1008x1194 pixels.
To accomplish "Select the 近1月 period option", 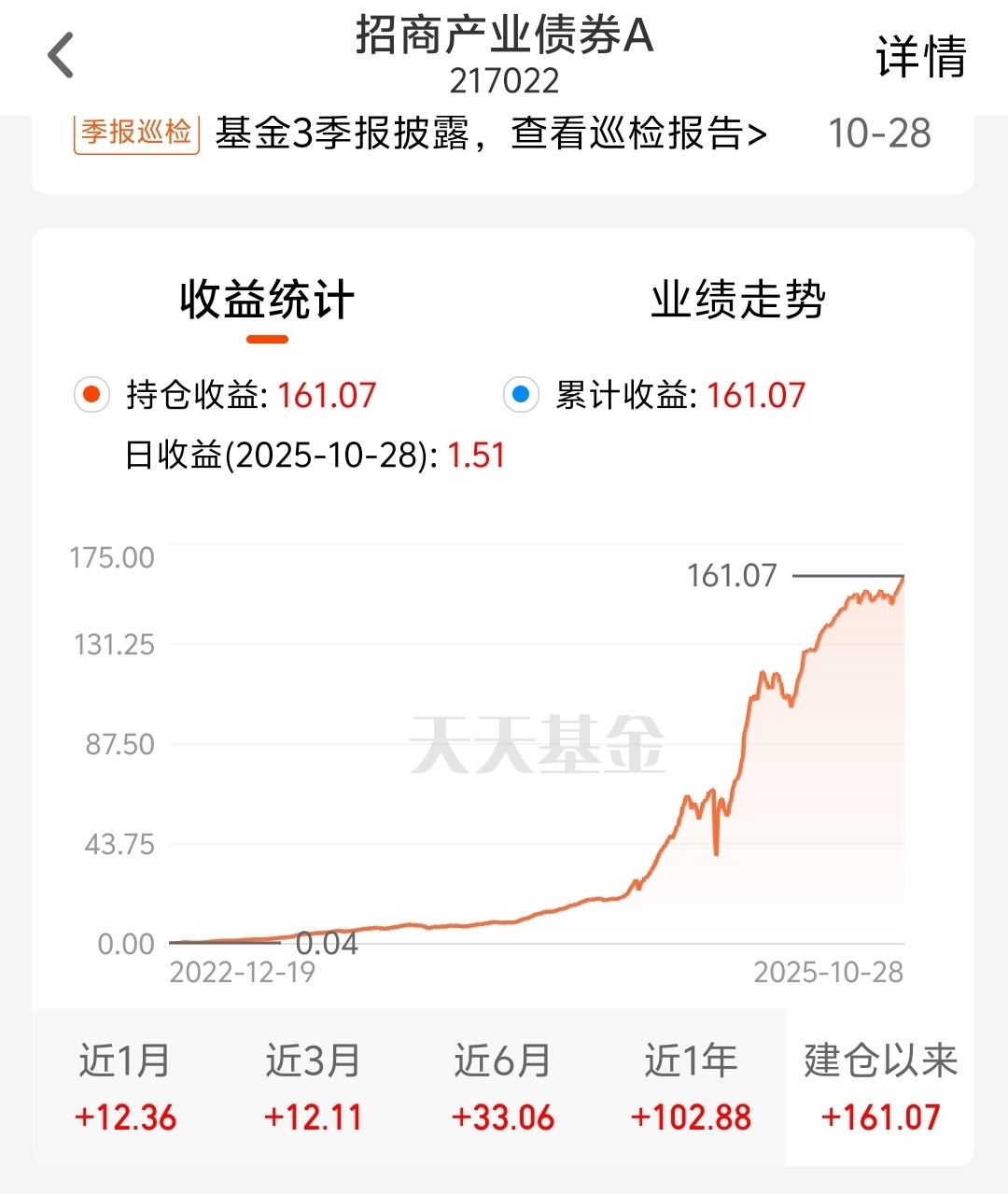I will [x=126, y=1086].
